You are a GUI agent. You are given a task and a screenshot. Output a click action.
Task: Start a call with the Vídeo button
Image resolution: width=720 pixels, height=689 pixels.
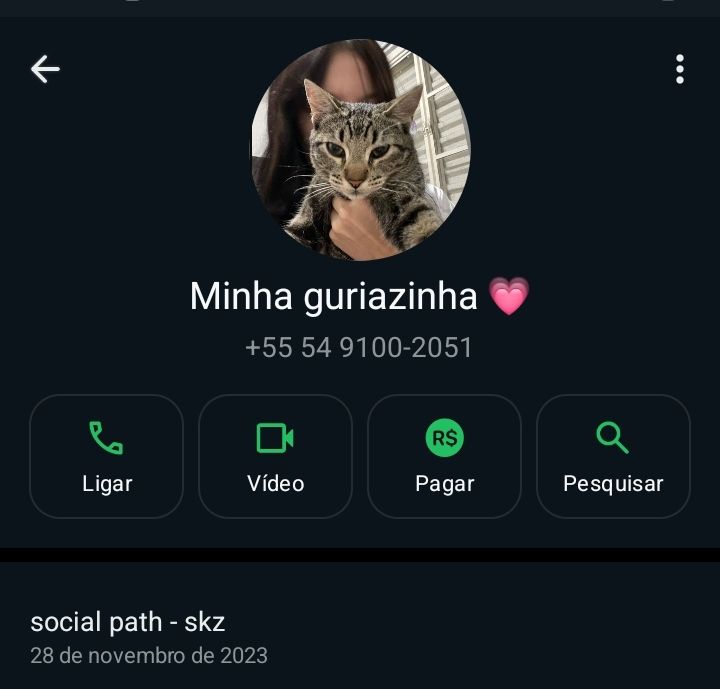point(276,456)
